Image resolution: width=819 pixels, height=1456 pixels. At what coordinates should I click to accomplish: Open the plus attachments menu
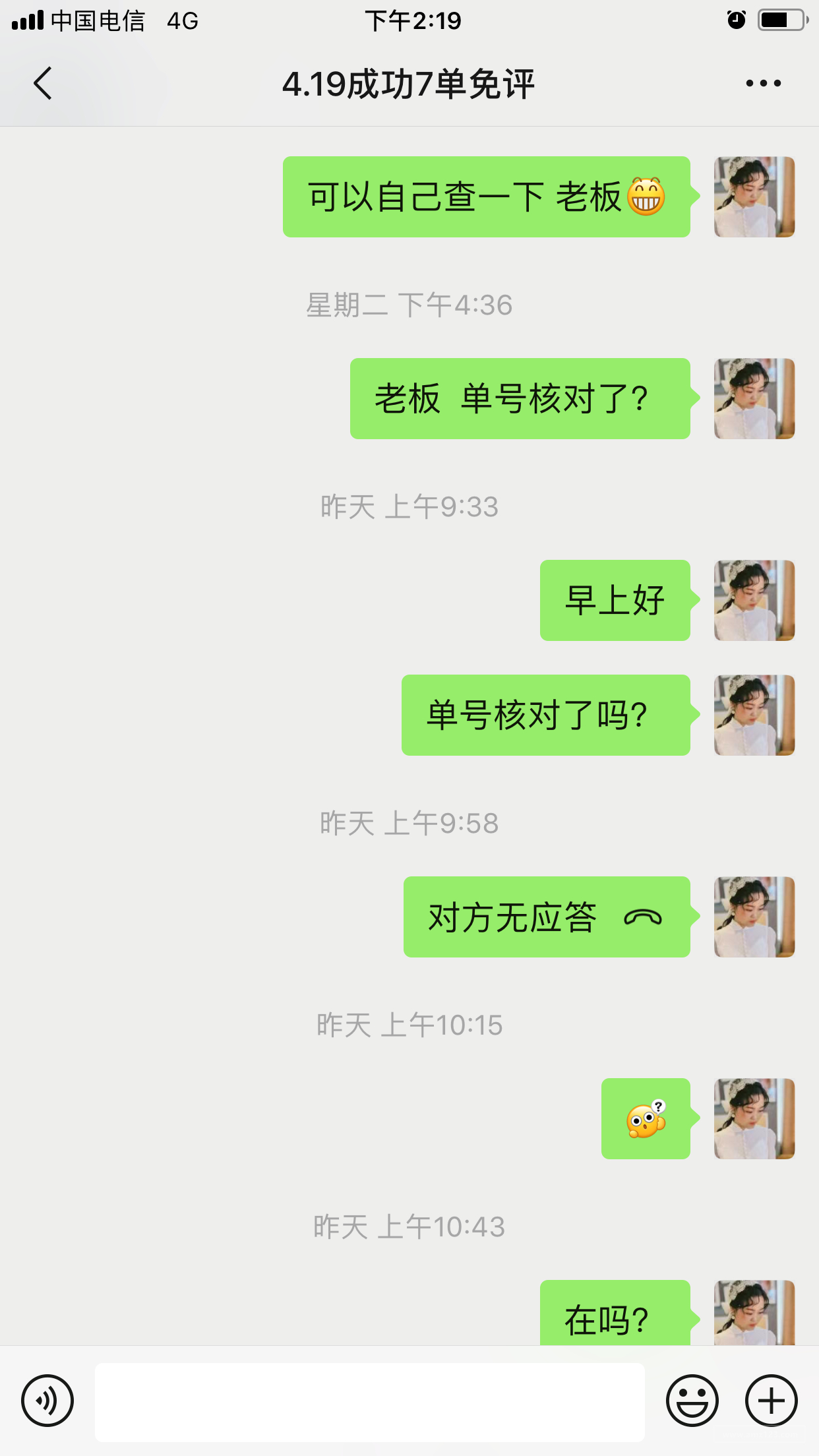click(771, 1400)
